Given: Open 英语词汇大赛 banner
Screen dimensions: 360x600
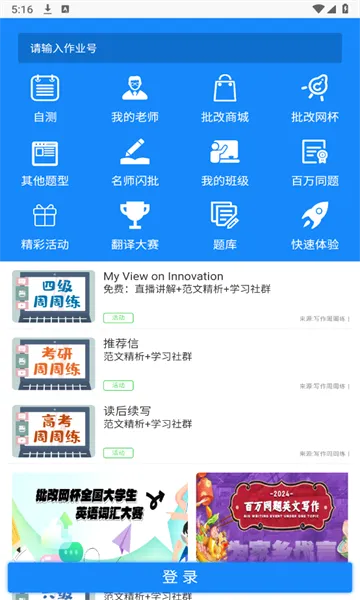Looking at the screenshot, I should (x=100, y=517).
